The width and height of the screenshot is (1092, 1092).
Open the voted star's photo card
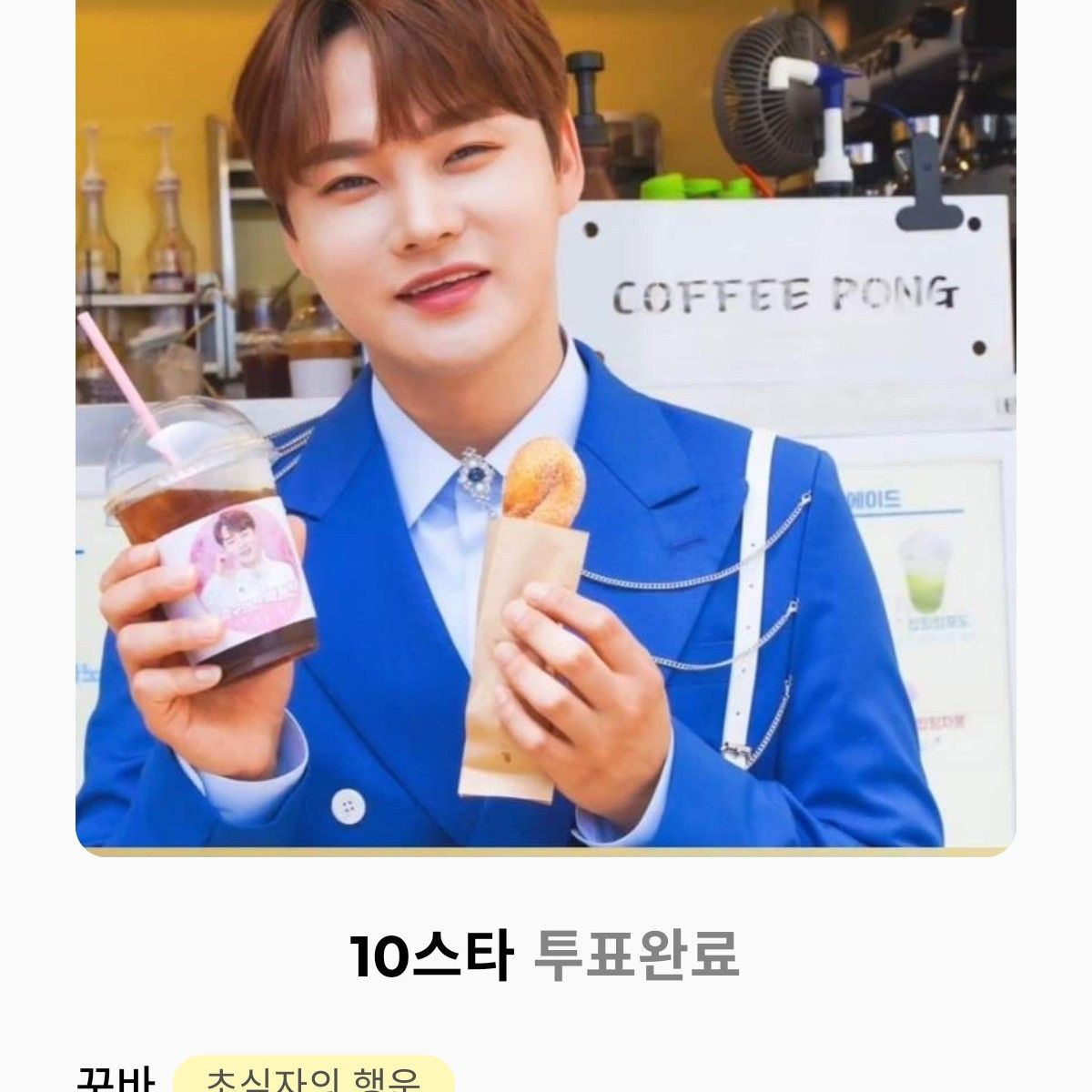(544, 428)
